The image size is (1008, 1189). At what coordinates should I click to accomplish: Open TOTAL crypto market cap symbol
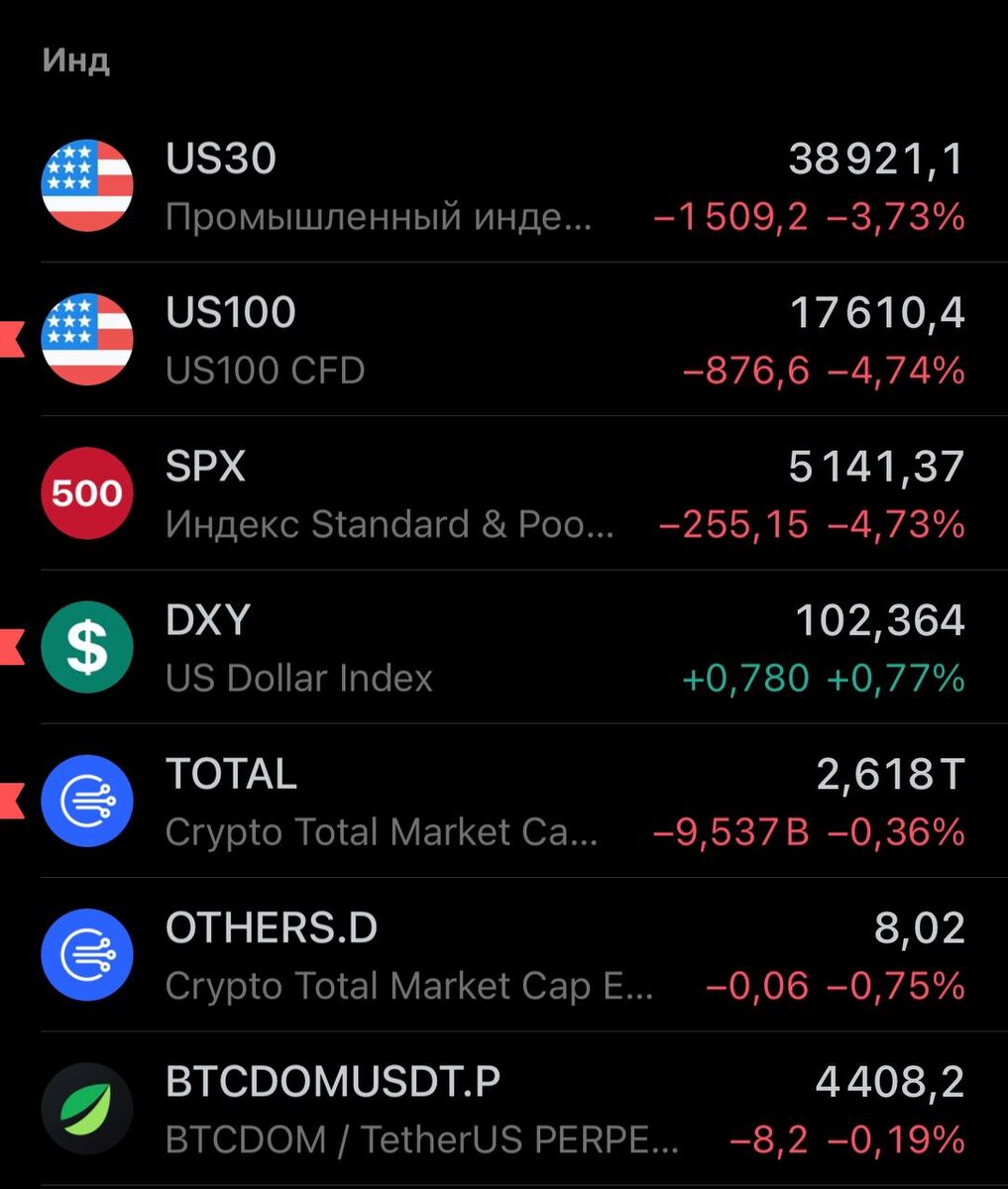tap(504, 802)
